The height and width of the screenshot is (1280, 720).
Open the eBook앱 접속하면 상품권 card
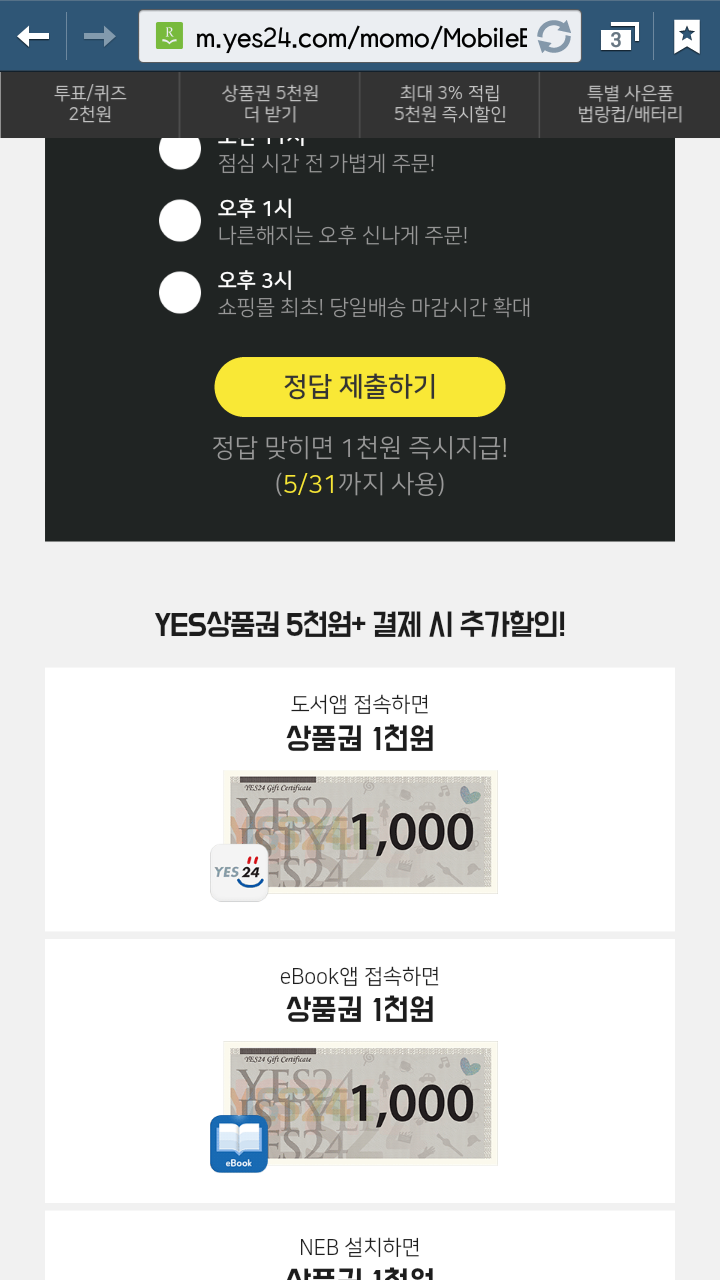click(360, 1070)
